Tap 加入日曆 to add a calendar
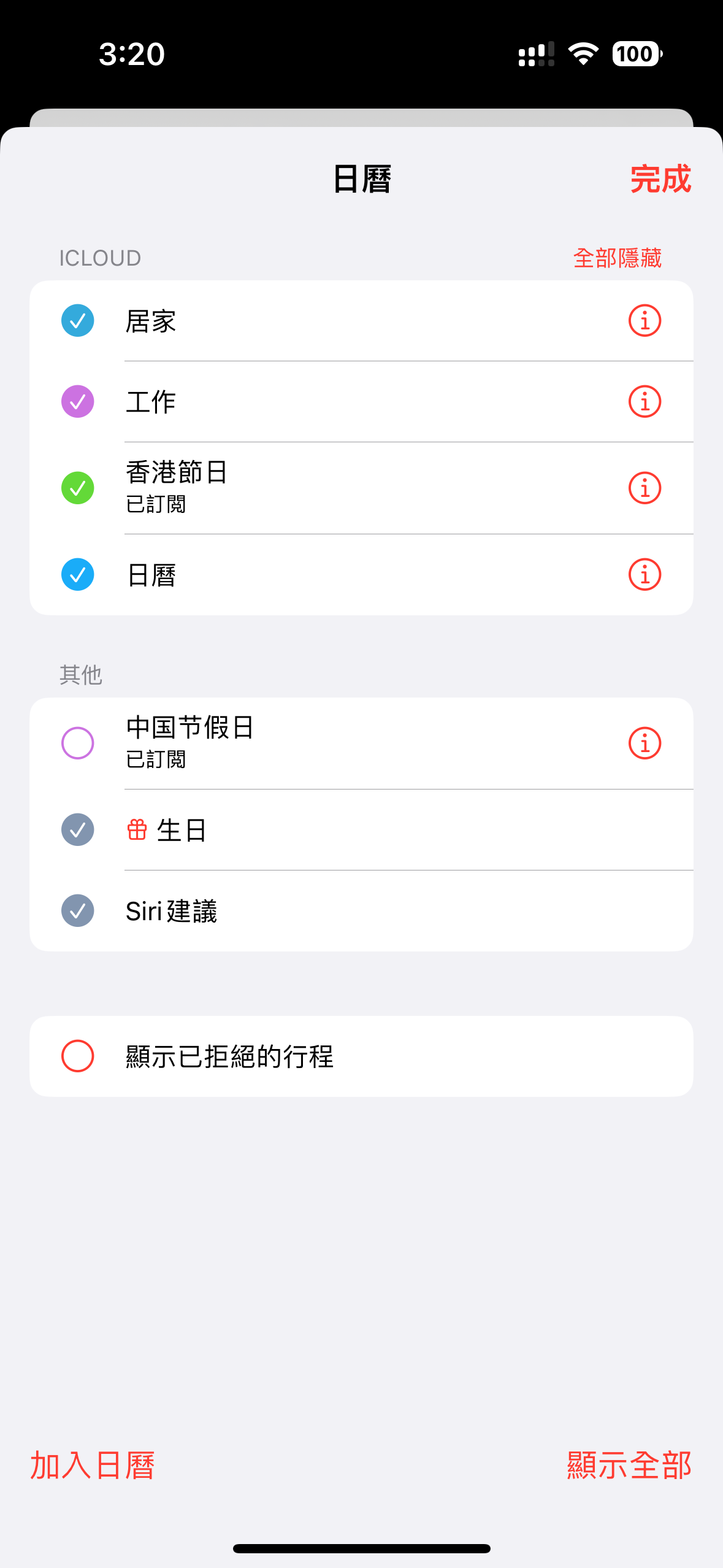 [x=93, y=1466]
